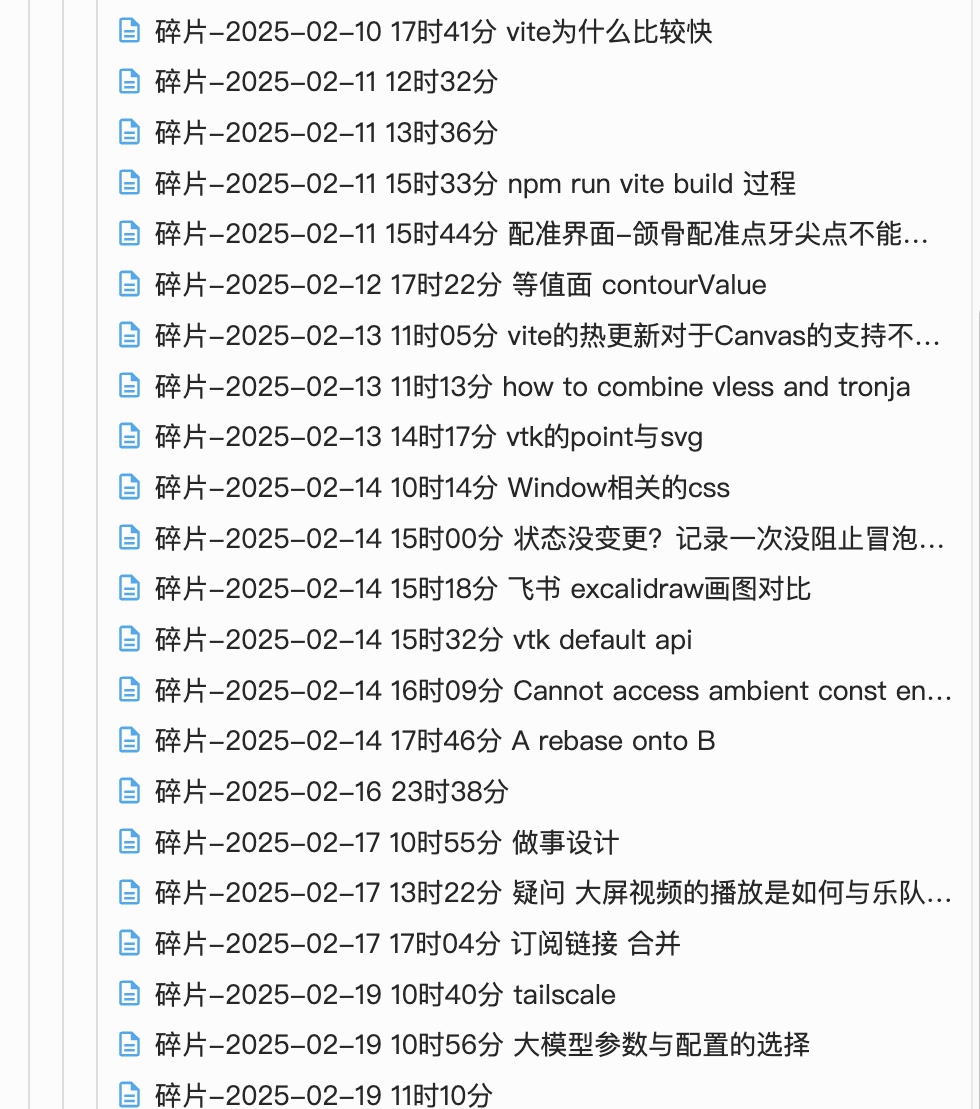
Task: Open note 碎片-2025-02-11 13时36分
Action: pyautogui.click(x=326, y=133)
